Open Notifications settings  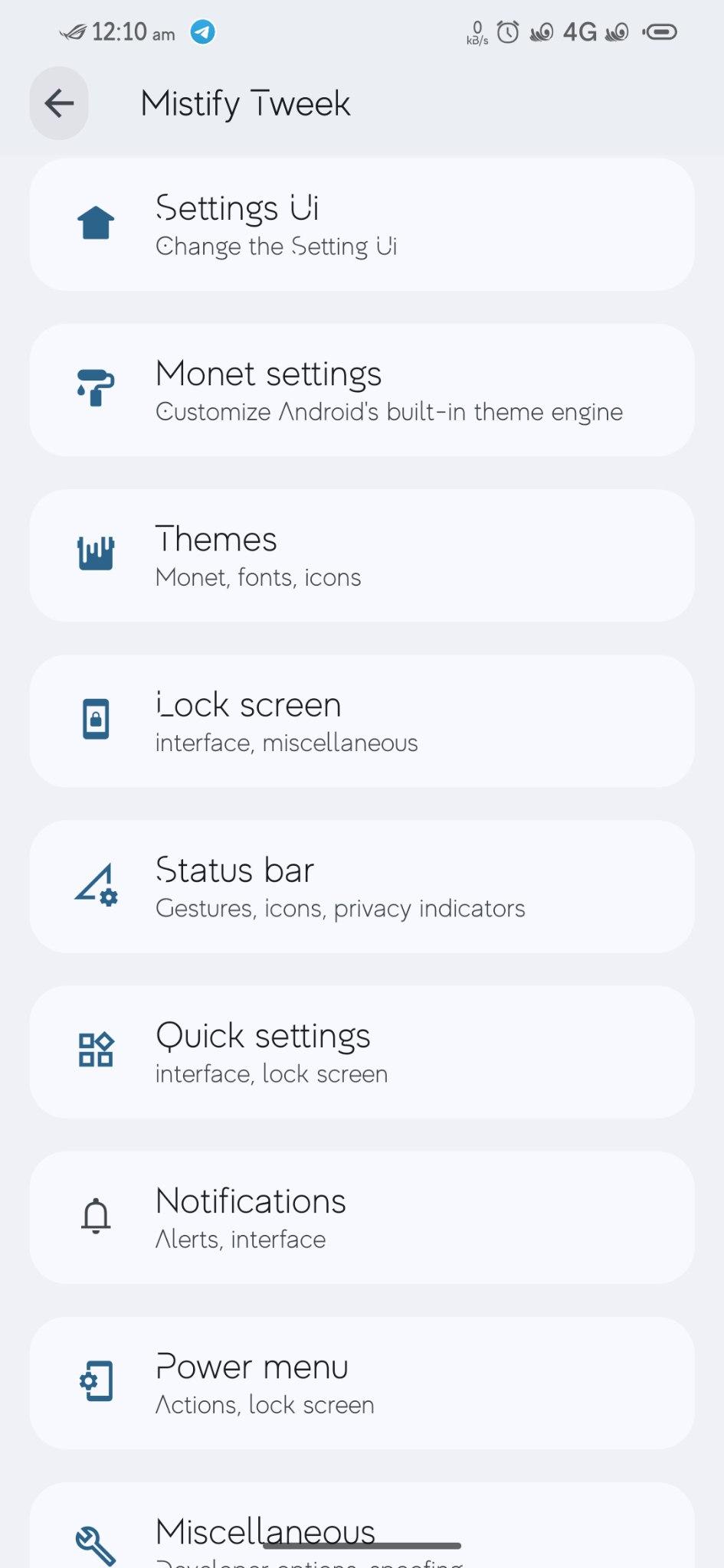pyautogui.click(x=362, y=1217)
